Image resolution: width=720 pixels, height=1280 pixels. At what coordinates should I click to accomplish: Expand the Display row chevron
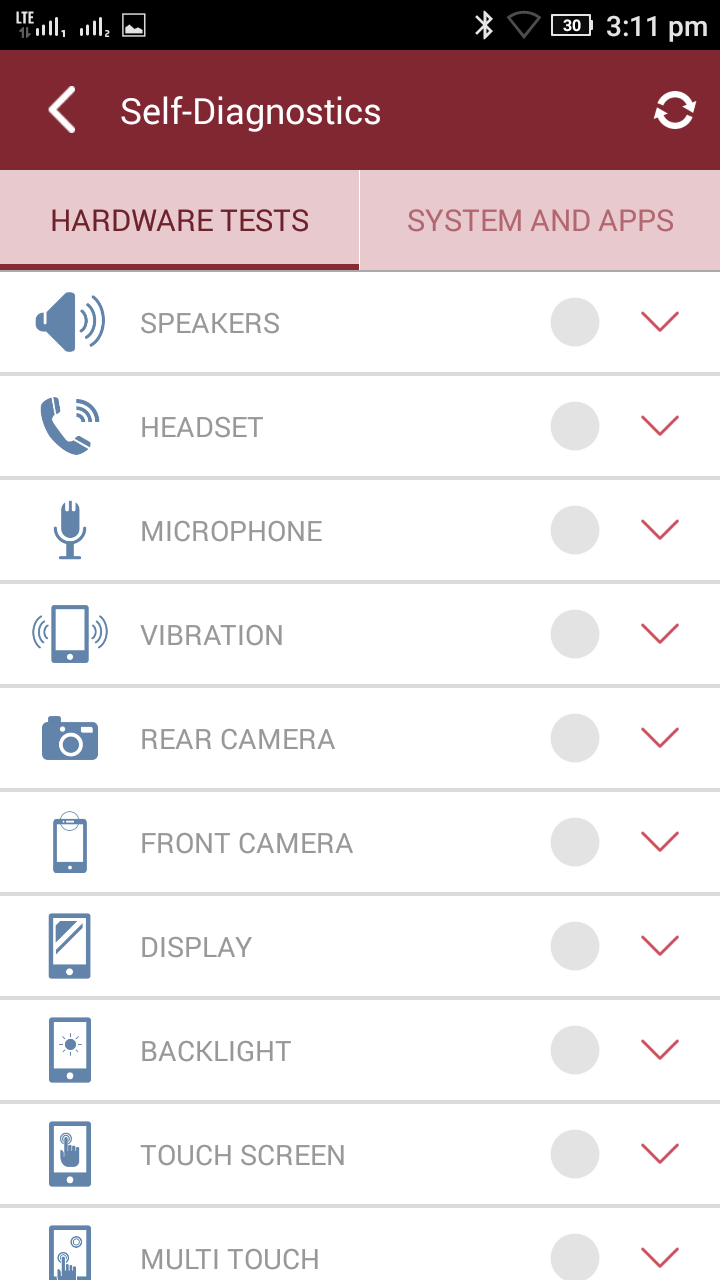point(660,946)
